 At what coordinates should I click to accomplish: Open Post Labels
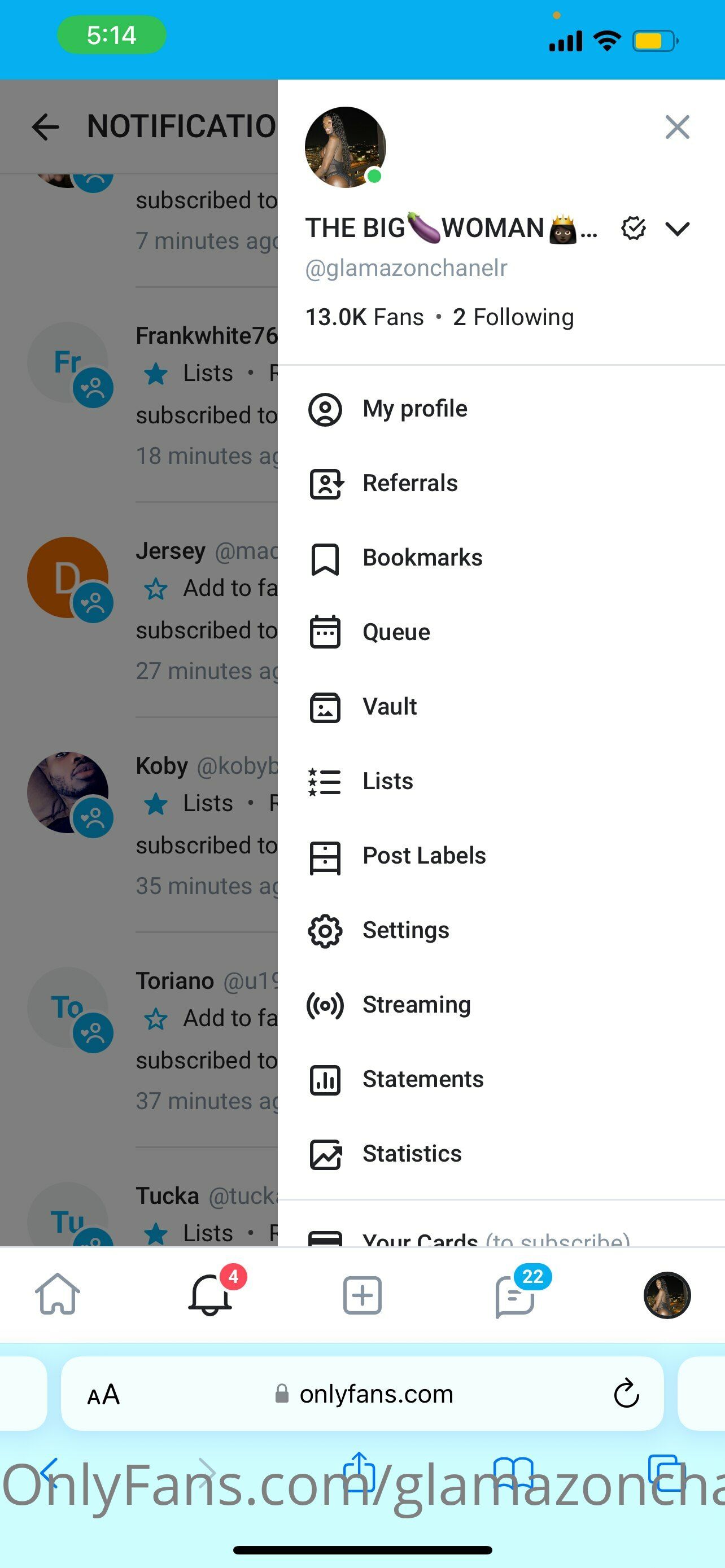coord(501,856)
